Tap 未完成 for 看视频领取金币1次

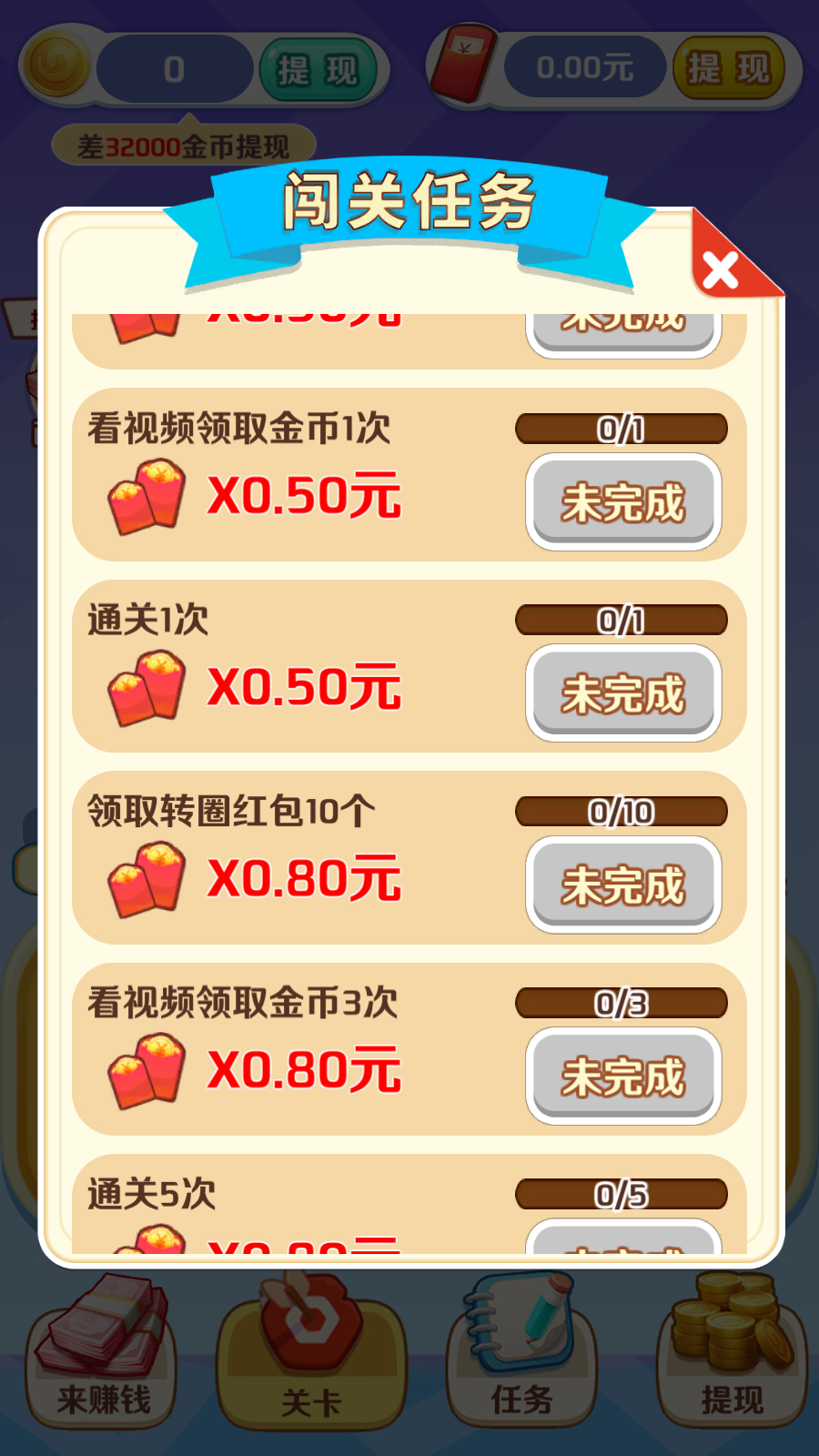point(623,502)
